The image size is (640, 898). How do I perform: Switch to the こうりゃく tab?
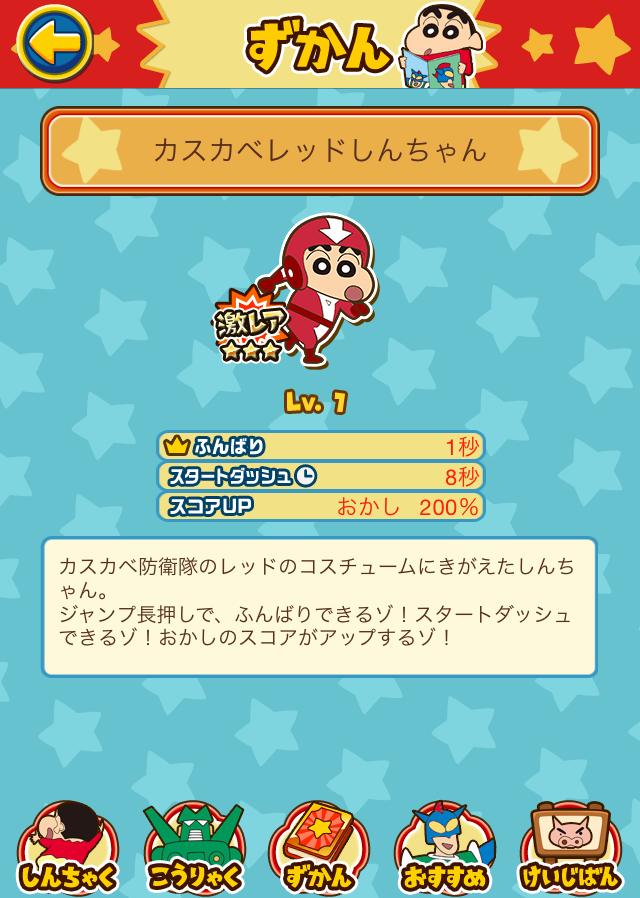pyautogui.click(x=193, y=848)
